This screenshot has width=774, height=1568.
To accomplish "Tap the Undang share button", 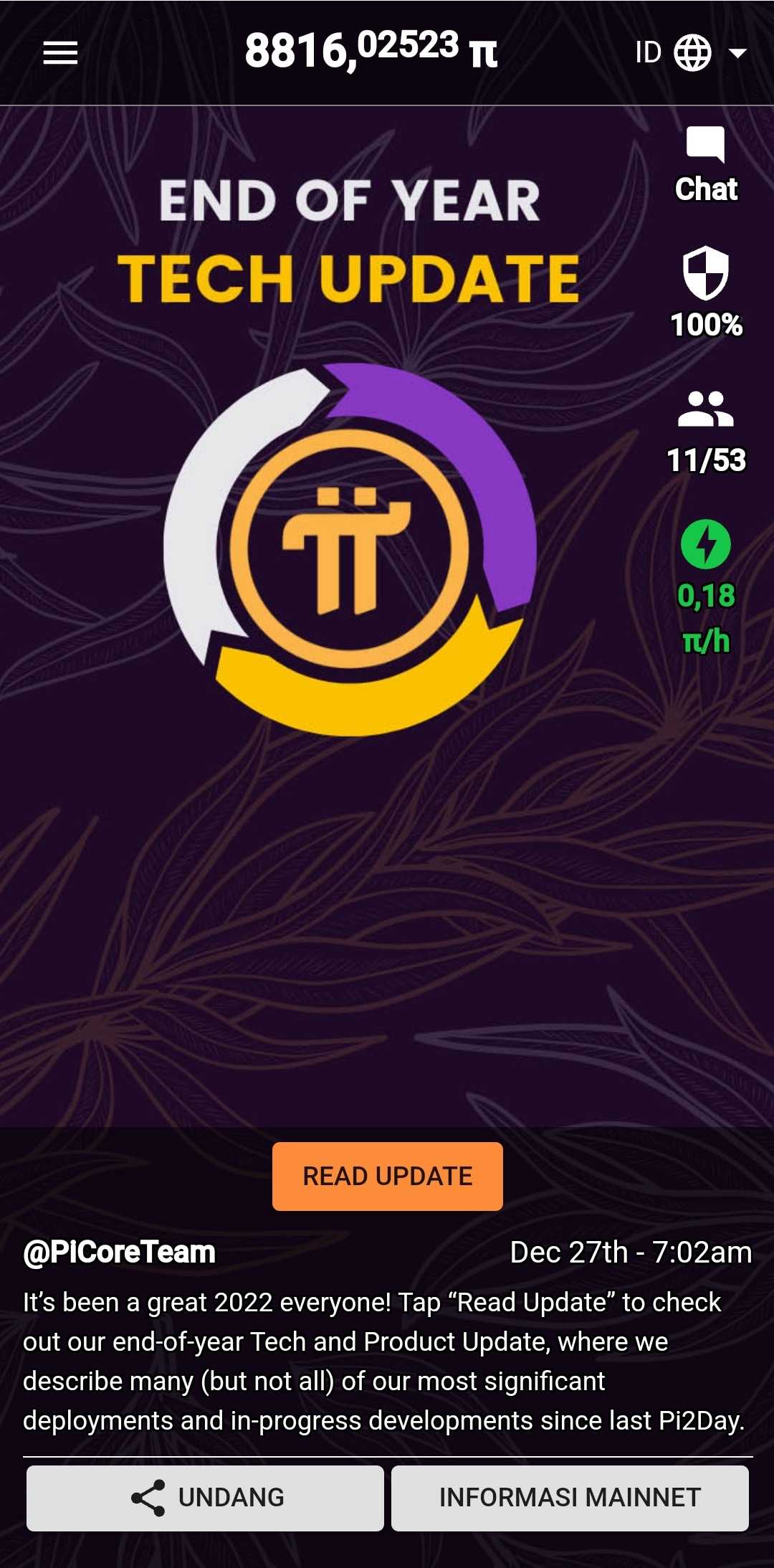I will click(205, 1498).
